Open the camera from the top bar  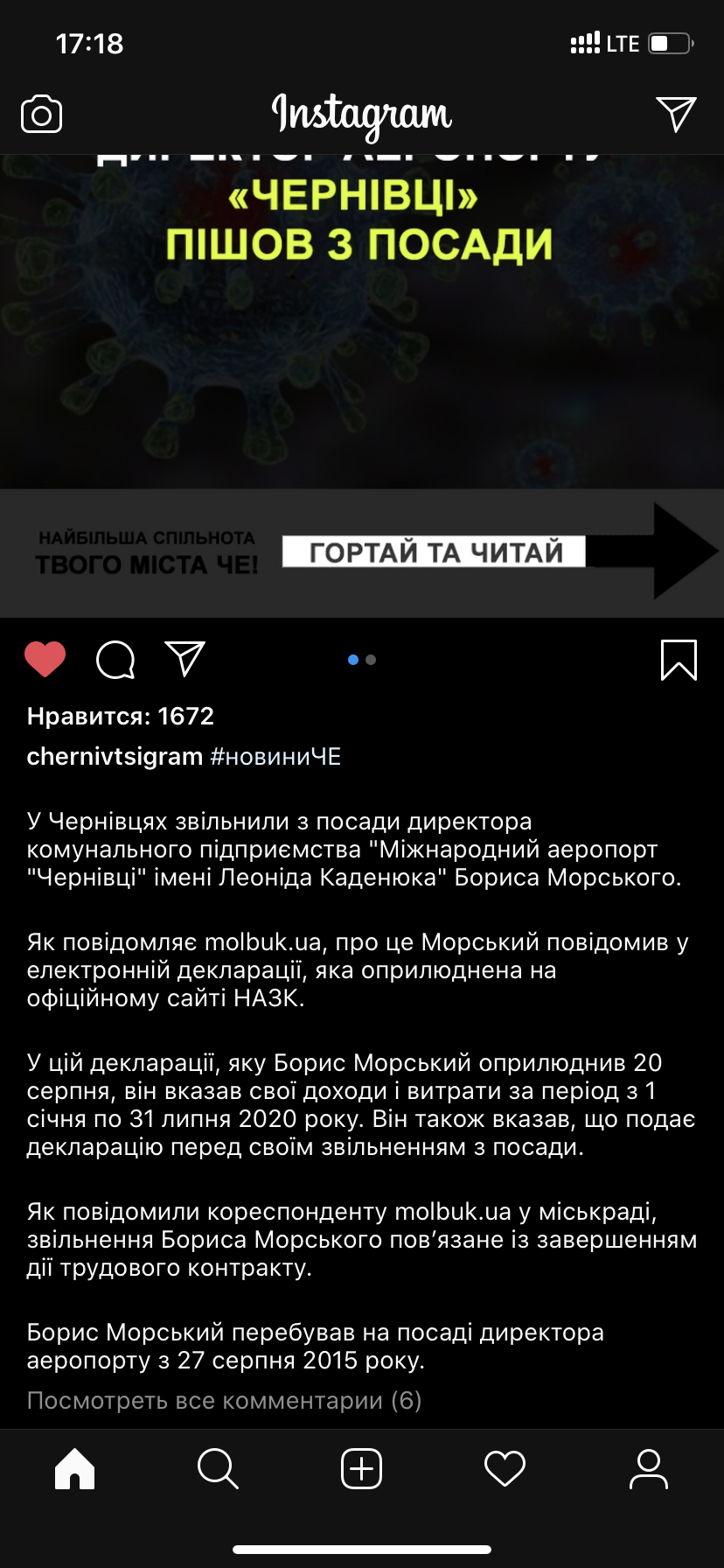(x=41, y=115)
